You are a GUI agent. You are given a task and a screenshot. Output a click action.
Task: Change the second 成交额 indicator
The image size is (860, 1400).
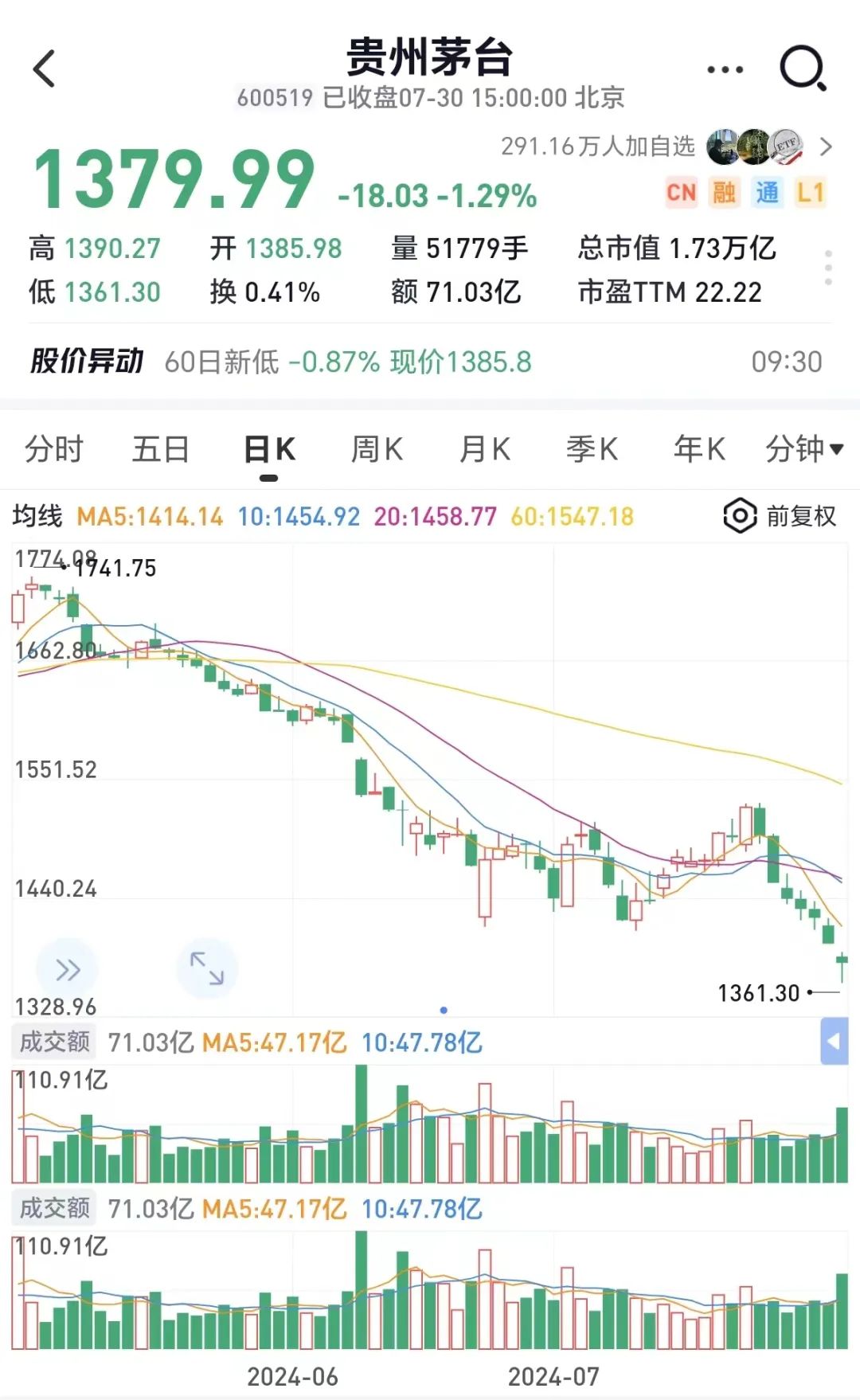point(54,1208)
